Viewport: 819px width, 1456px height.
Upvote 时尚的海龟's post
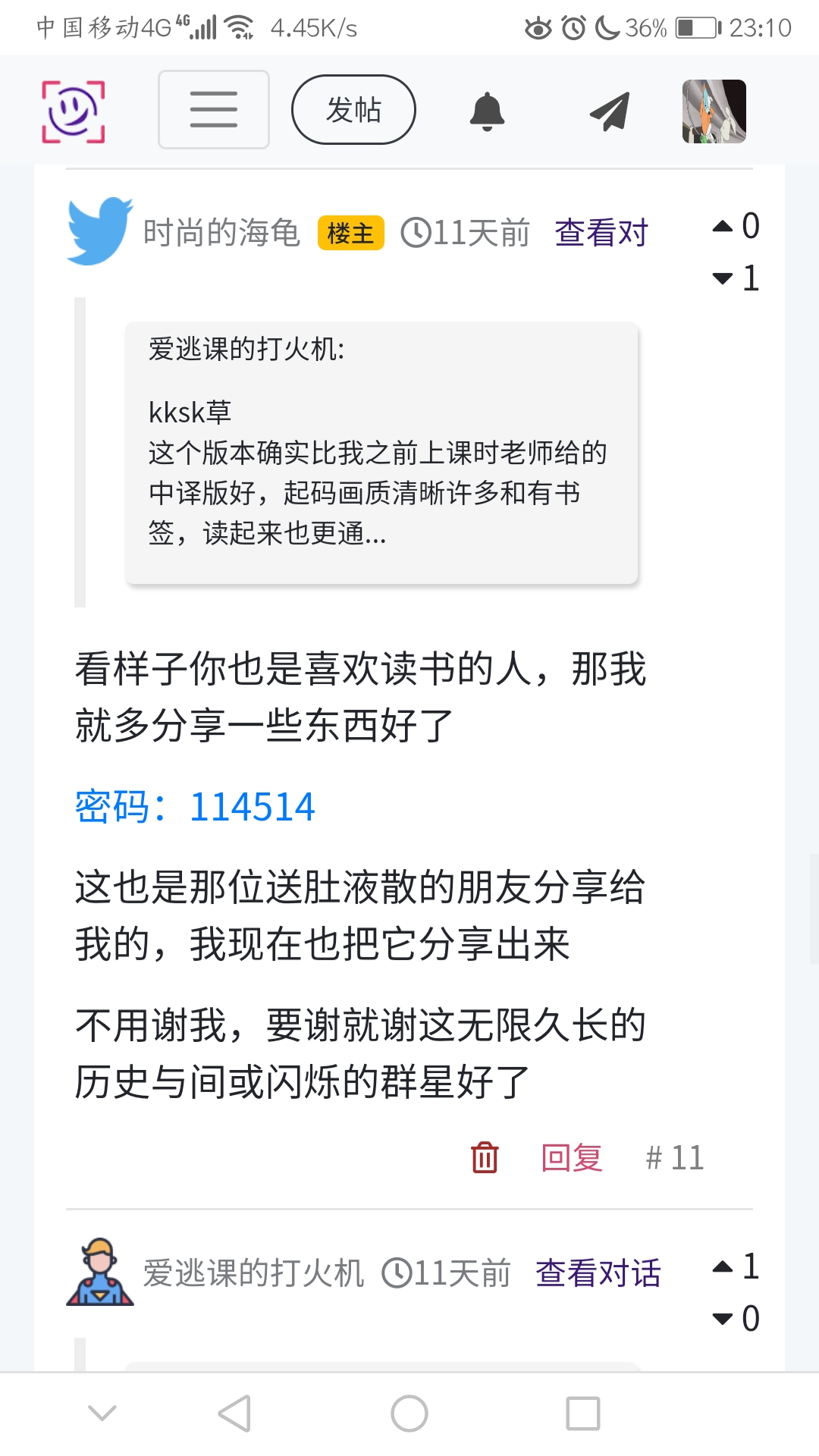[723, 226]
